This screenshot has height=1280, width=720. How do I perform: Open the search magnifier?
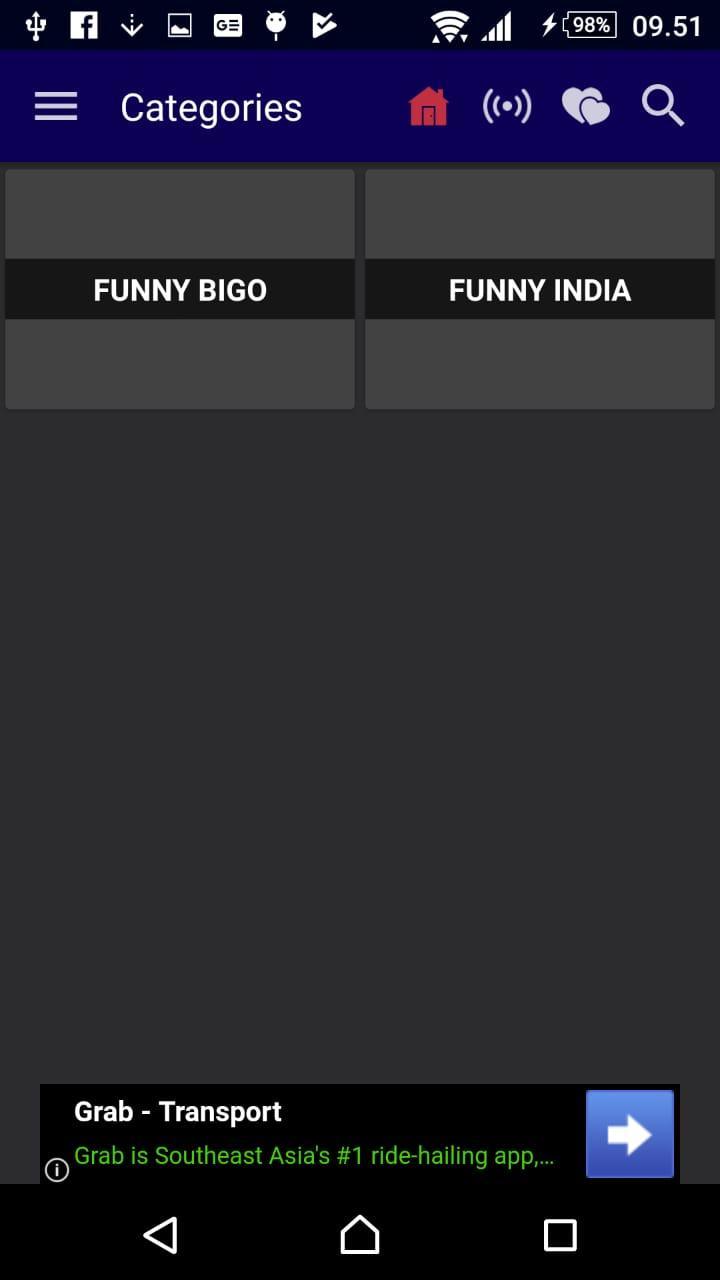[662, 107]
